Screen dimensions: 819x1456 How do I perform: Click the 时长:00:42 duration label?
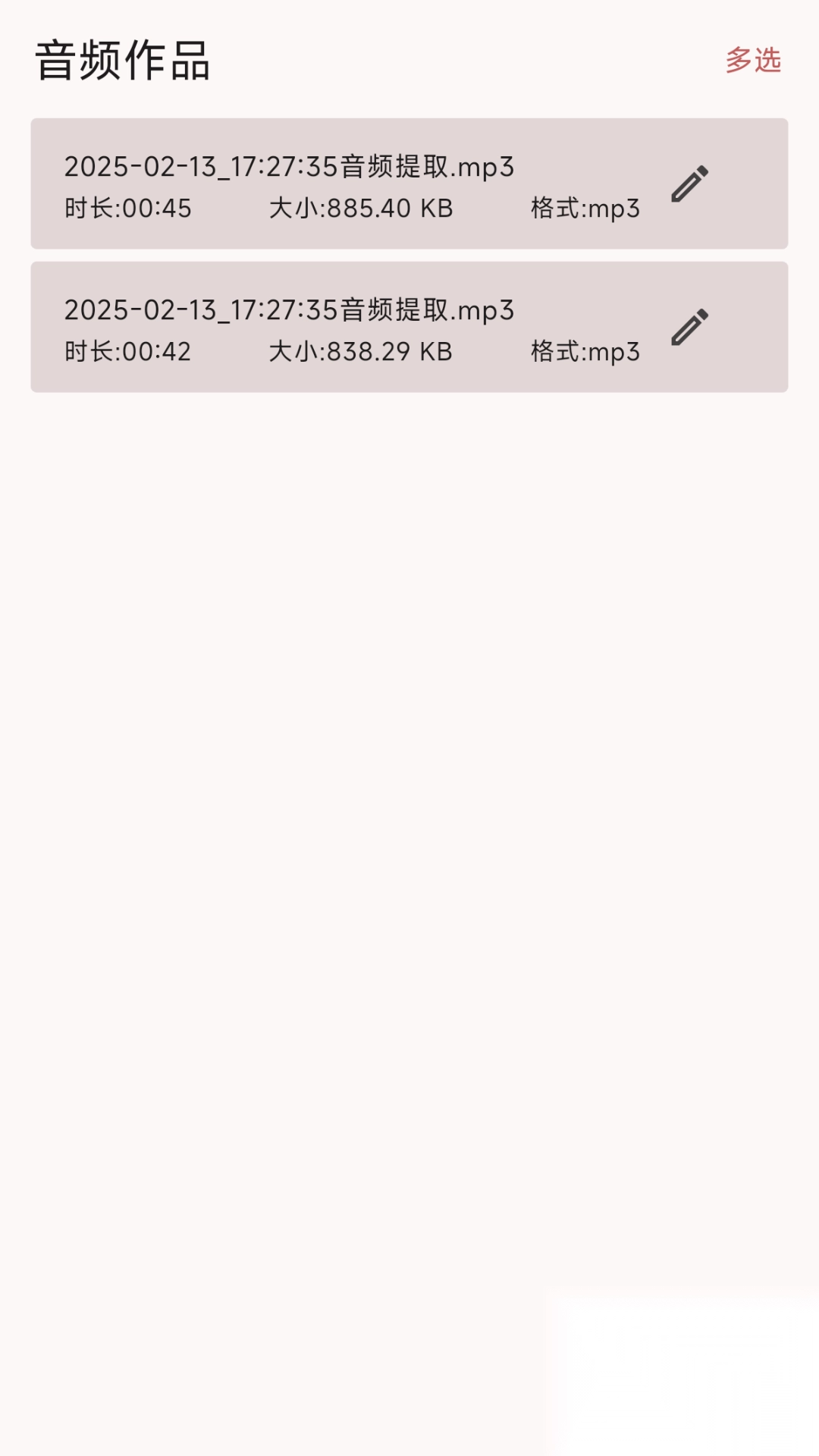click(127, 350)
